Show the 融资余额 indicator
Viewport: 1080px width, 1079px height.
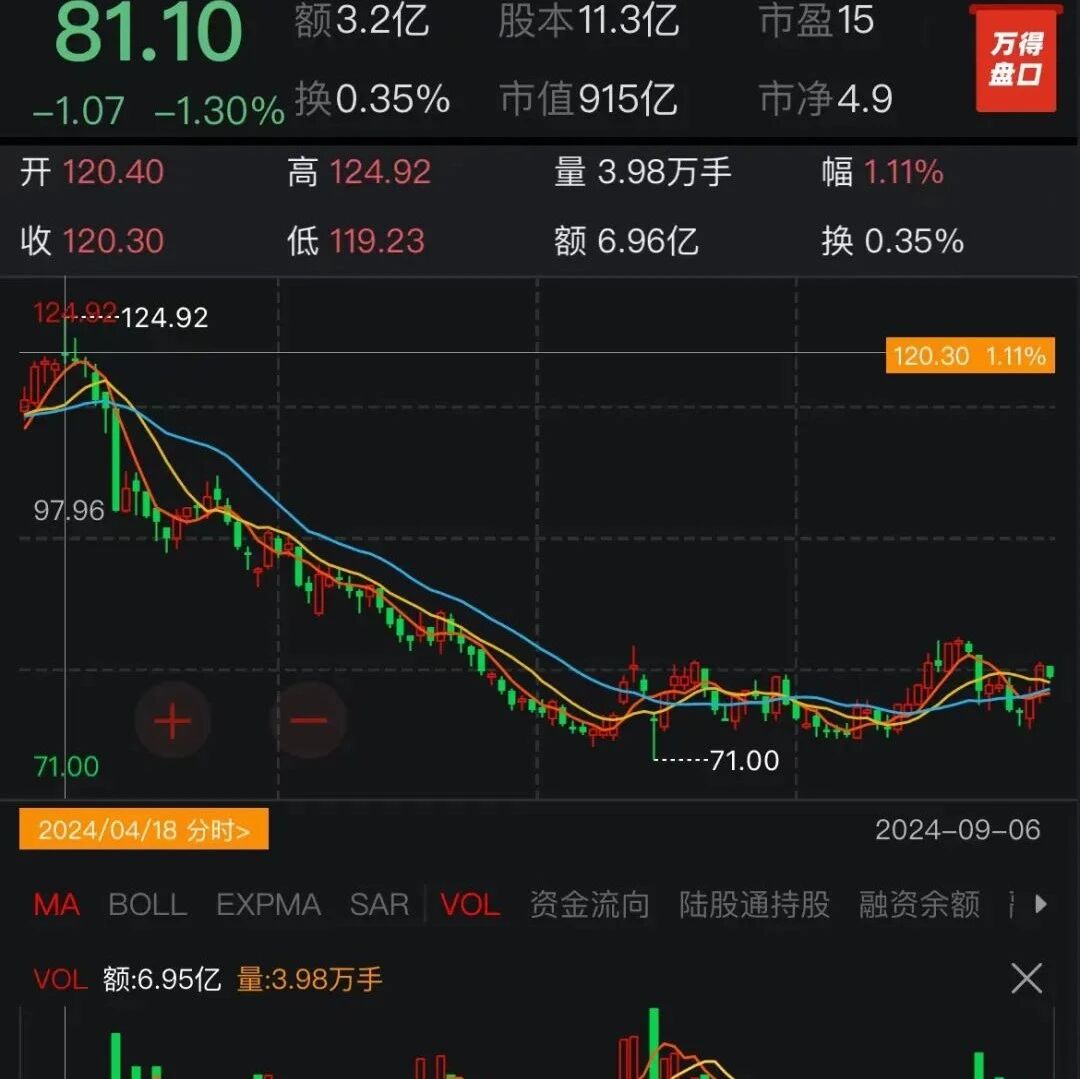tap(919, 904)
